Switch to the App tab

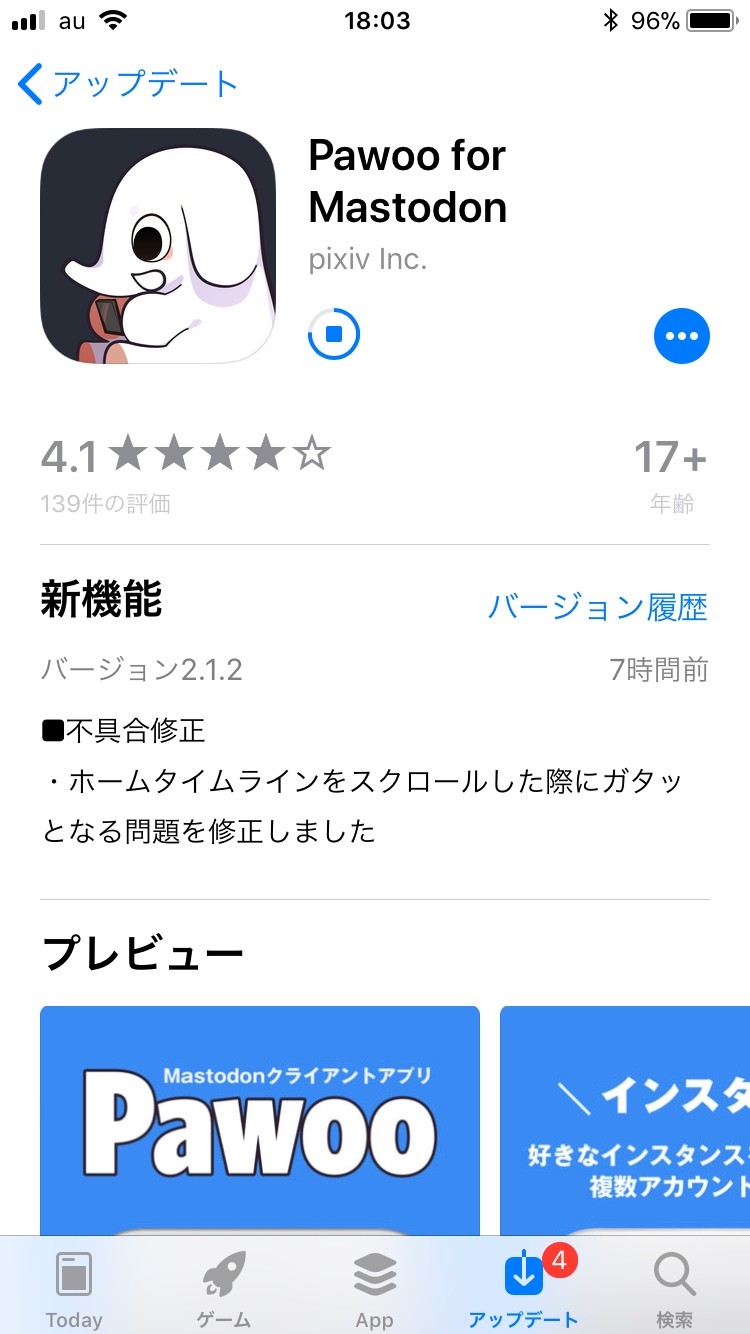375,1289
